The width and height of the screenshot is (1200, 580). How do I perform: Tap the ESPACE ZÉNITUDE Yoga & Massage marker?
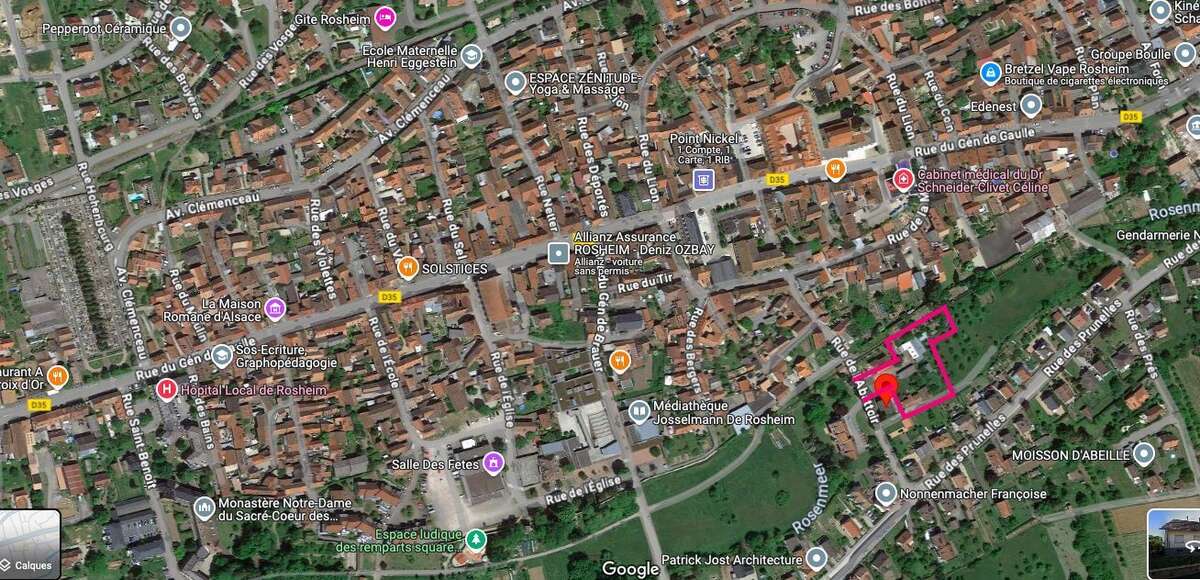click(515, 83)
